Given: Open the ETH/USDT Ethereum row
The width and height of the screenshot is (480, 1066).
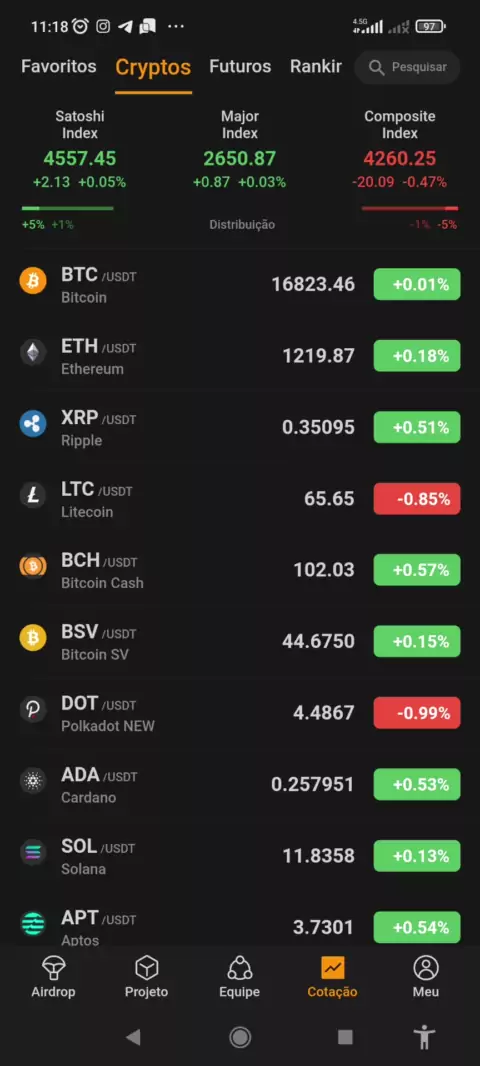Looking at the screenshot, I should (240, 356).
